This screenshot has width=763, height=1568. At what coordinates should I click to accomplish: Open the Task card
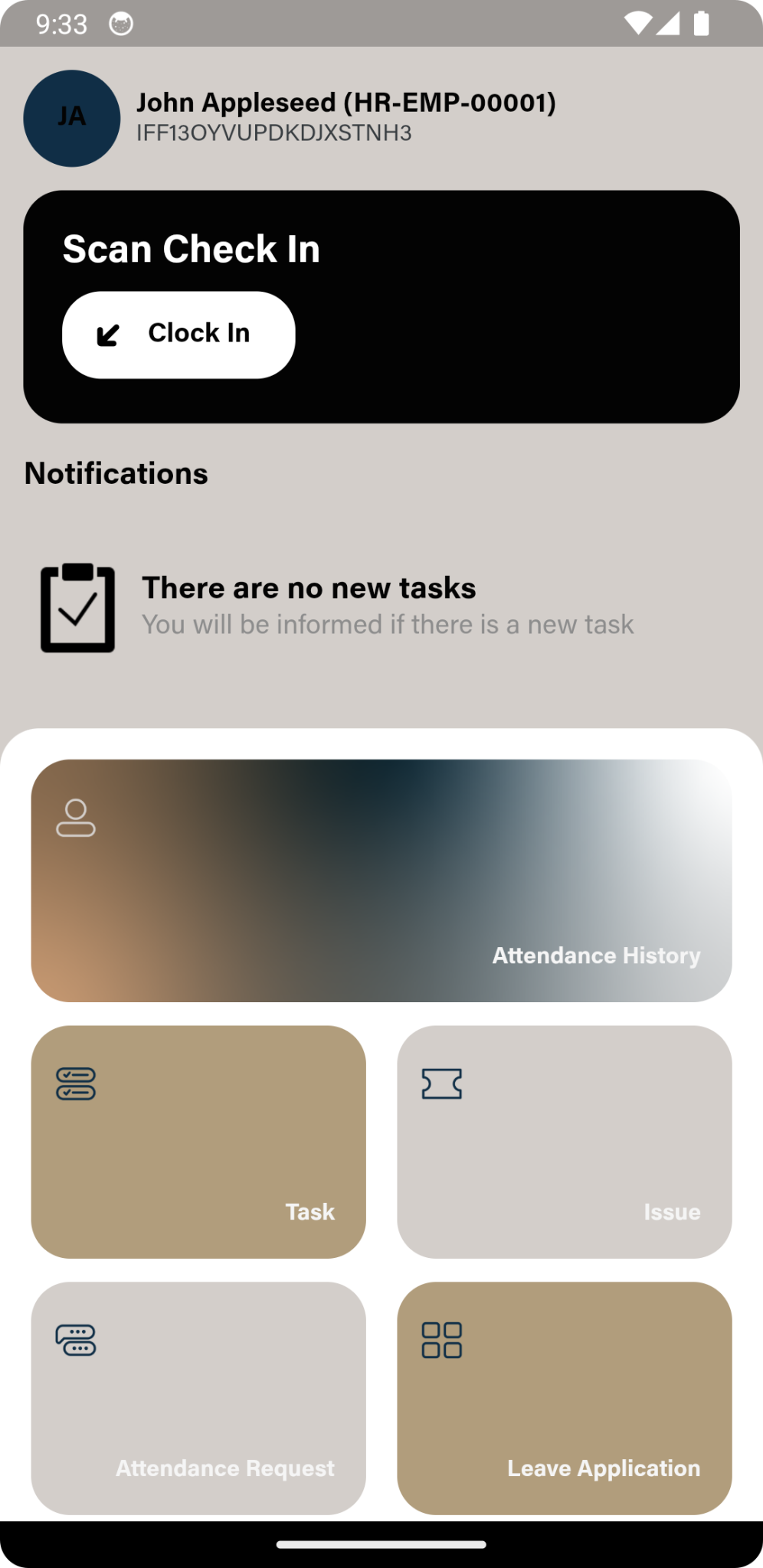click(198, 1142)
